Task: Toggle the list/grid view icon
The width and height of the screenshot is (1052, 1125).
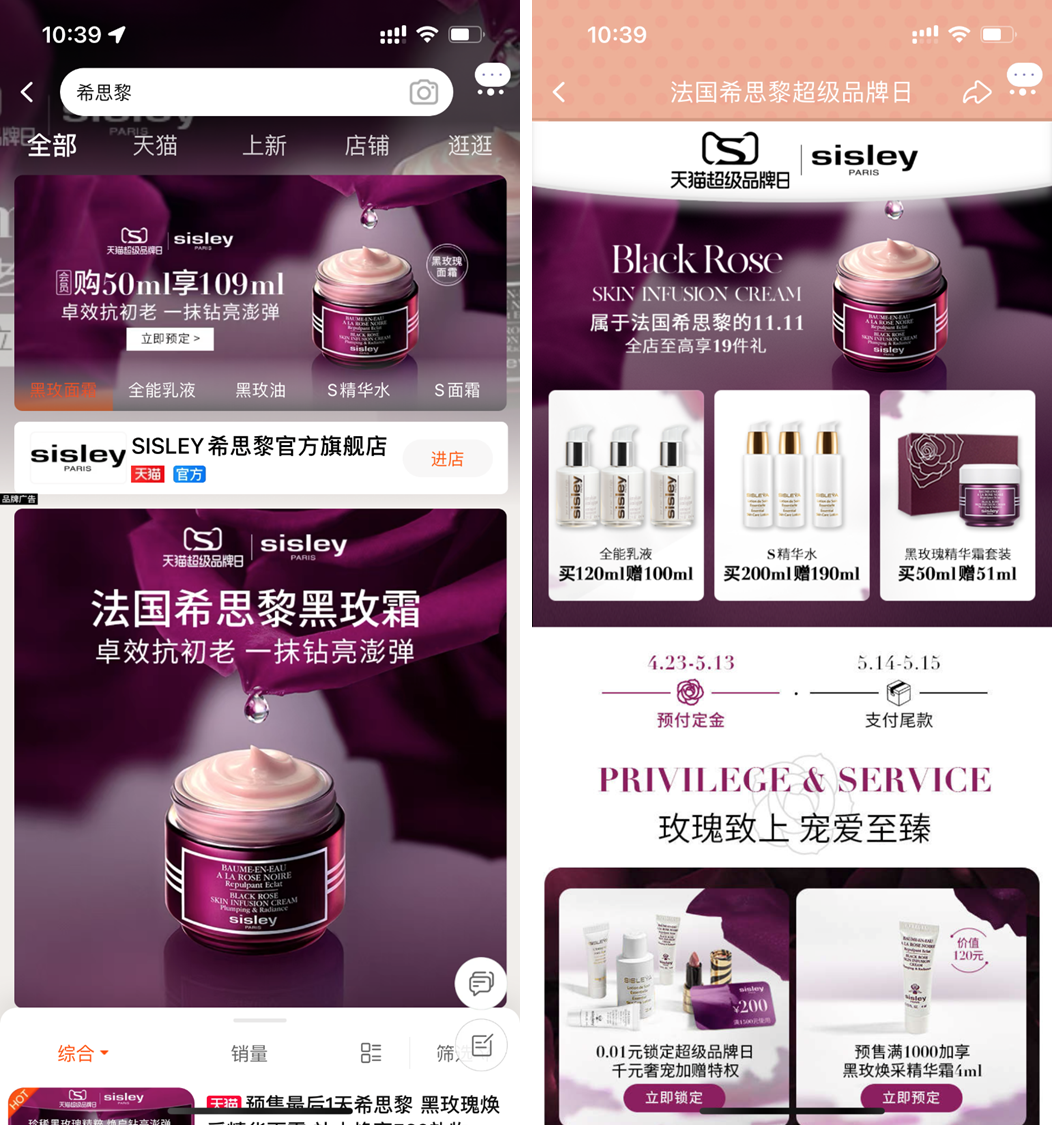Action: (x=371, y=1053)
